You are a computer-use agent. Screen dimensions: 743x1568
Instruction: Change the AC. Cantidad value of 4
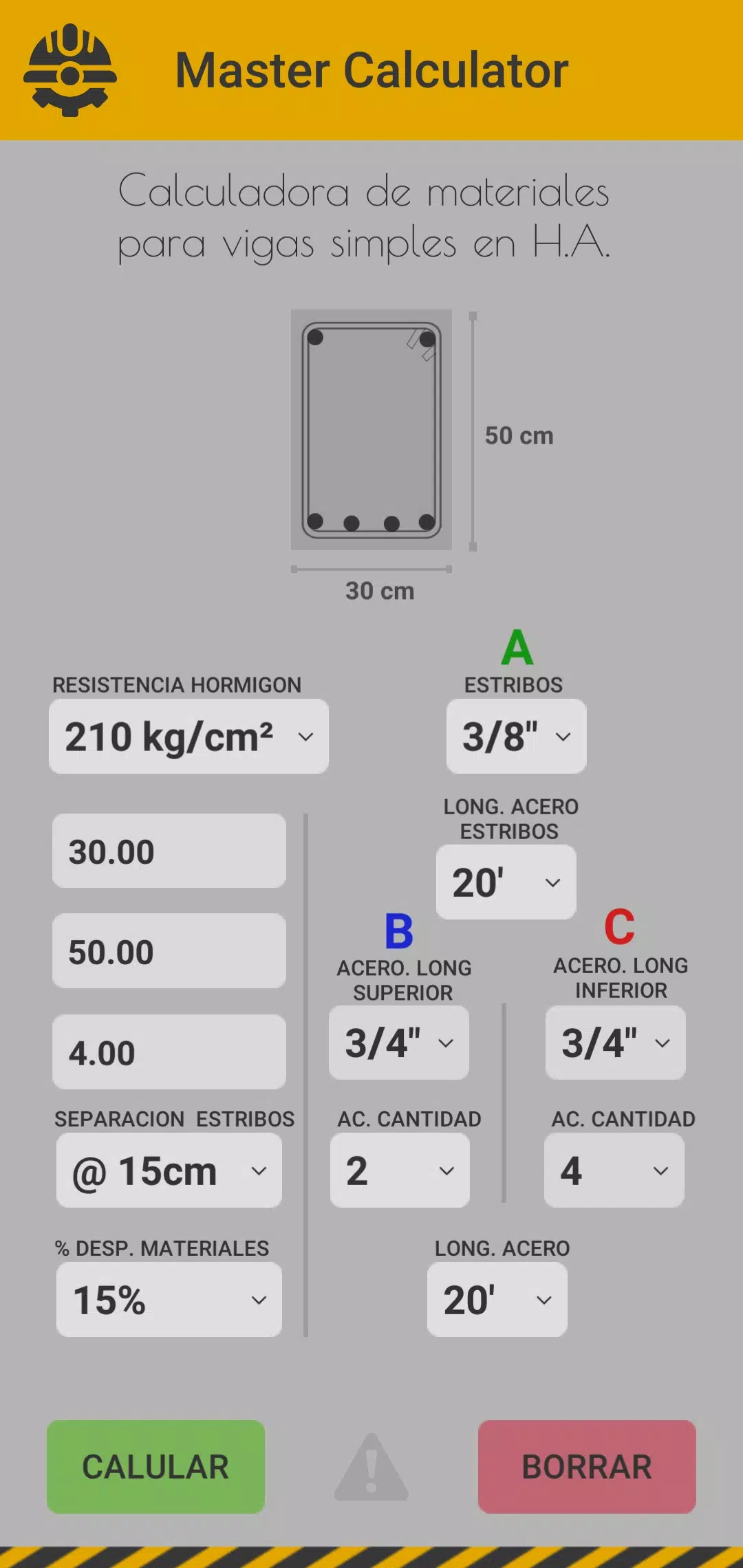(x=614, y=1170)
